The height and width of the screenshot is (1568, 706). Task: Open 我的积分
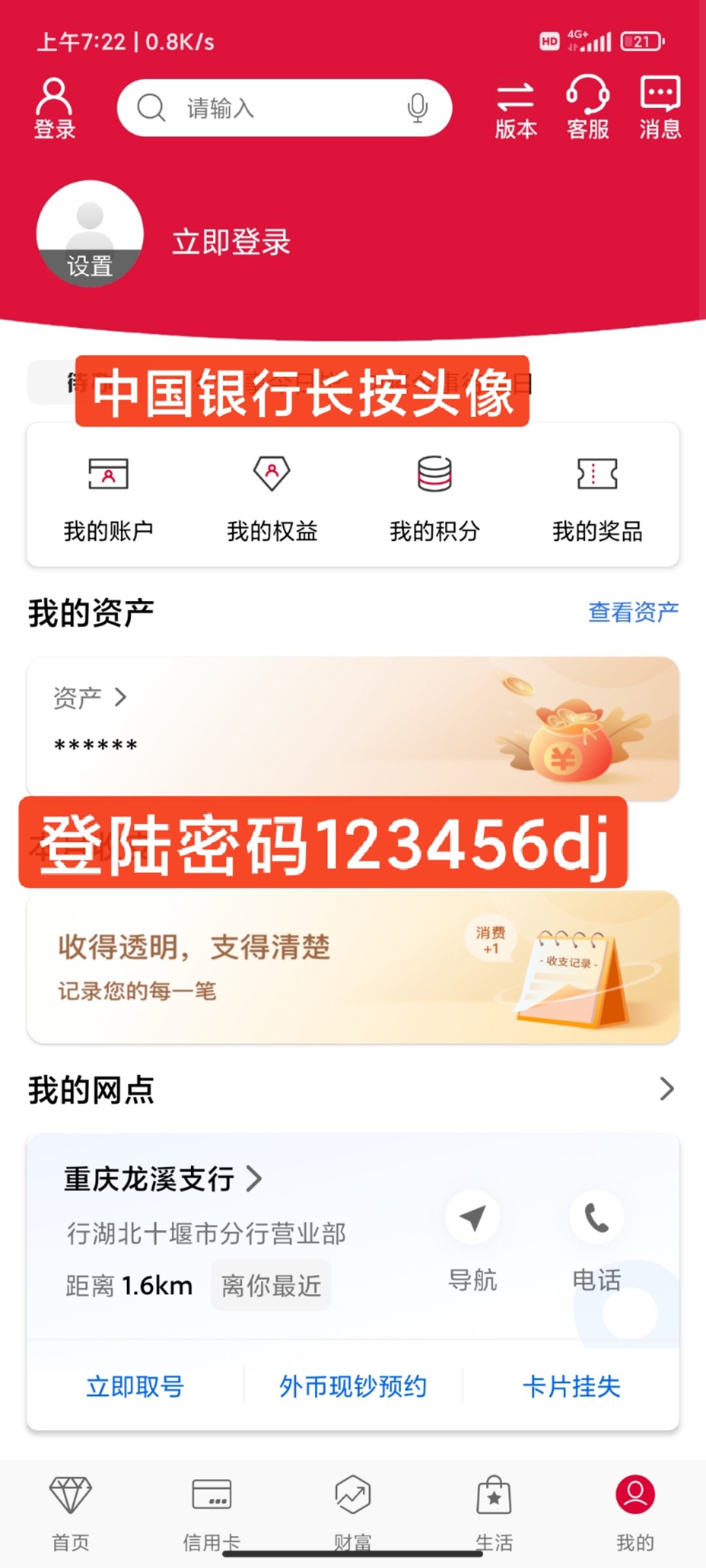[434, 498]
